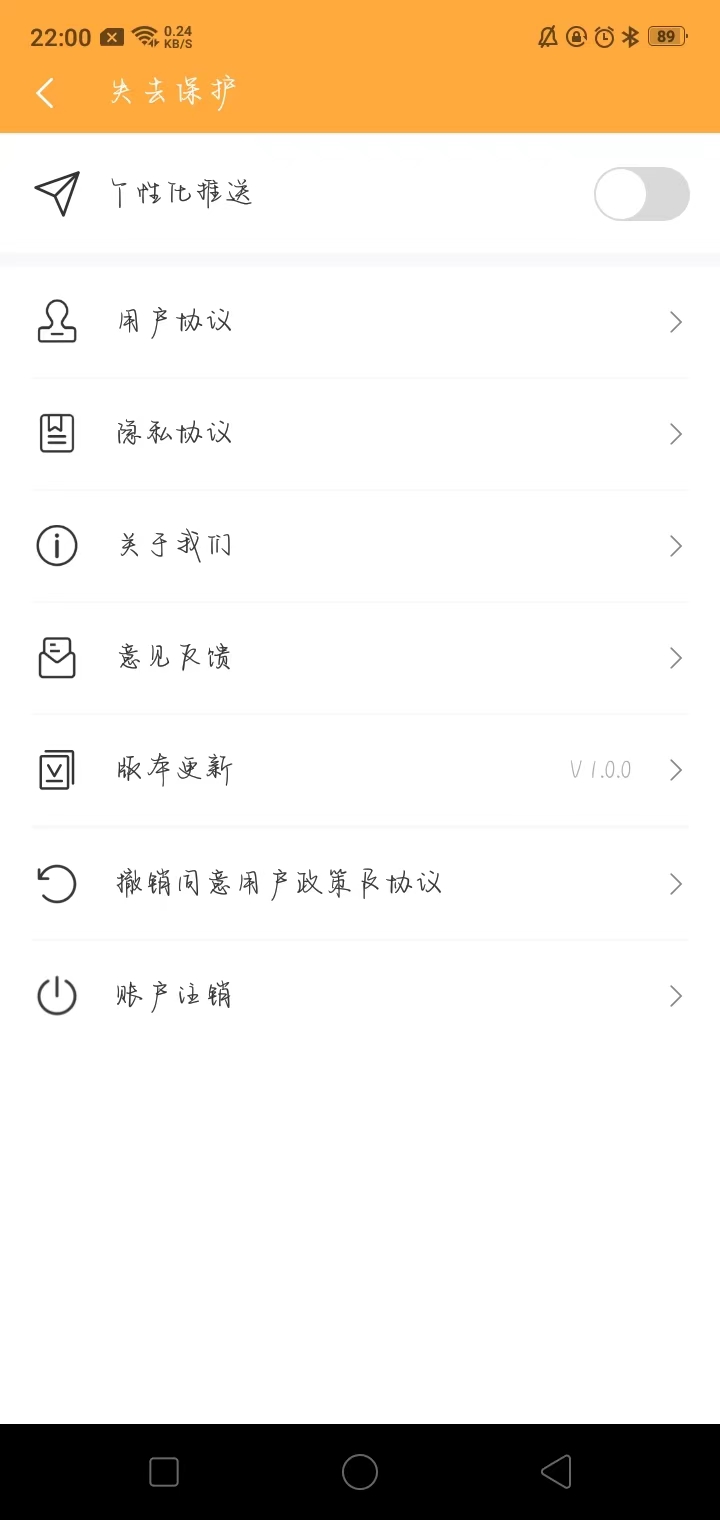Click the paper plane icon beside 个性化推送
This screenshot has width=720, height=1520.
tap(57, 193)
